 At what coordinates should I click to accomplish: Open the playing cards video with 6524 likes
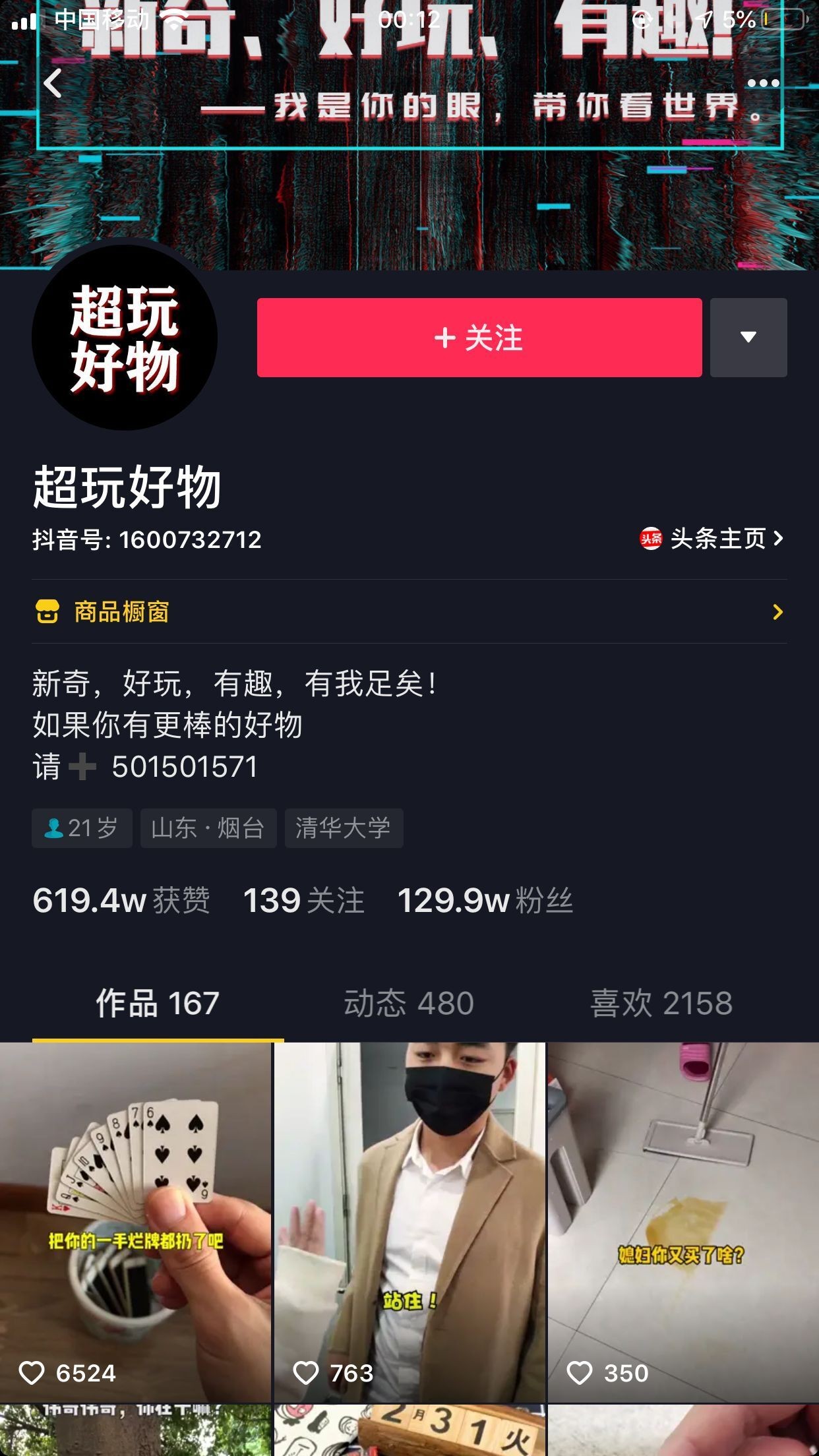(x=135, y=1220)
